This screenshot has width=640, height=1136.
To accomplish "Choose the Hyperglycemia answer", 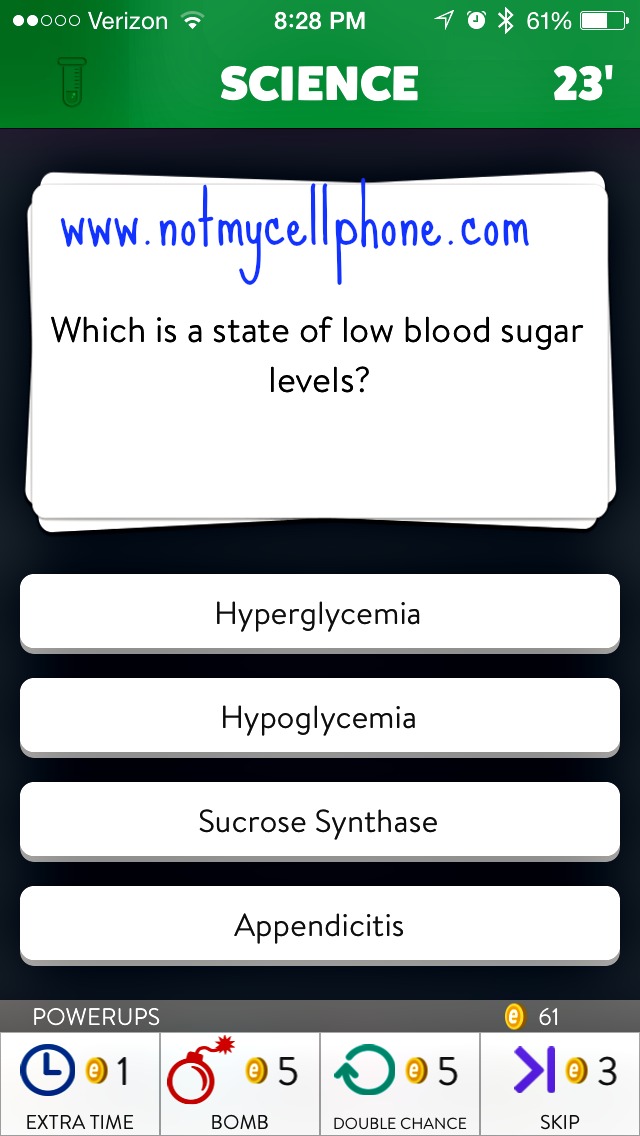I will 319,613.
